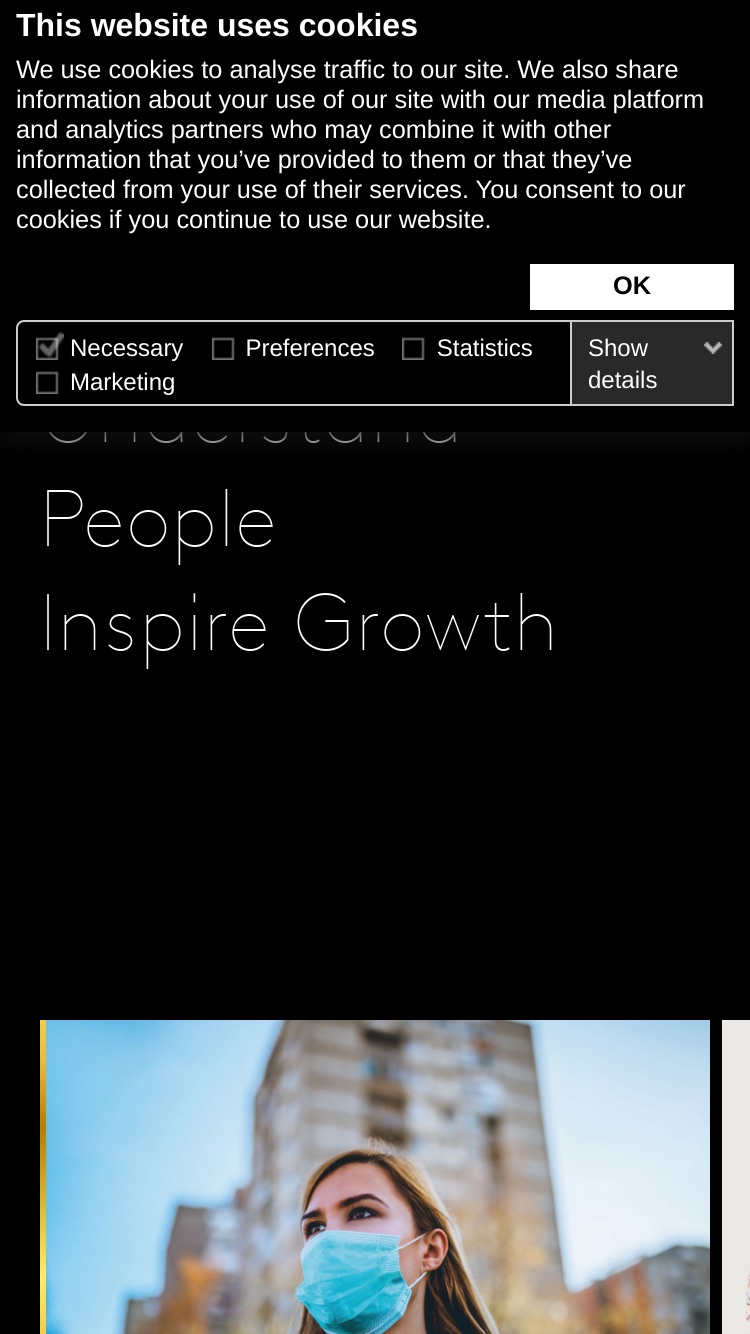Screen dimensions: 750x1334
Task: Check the Statistics cookies box
Action: point(413,348)
